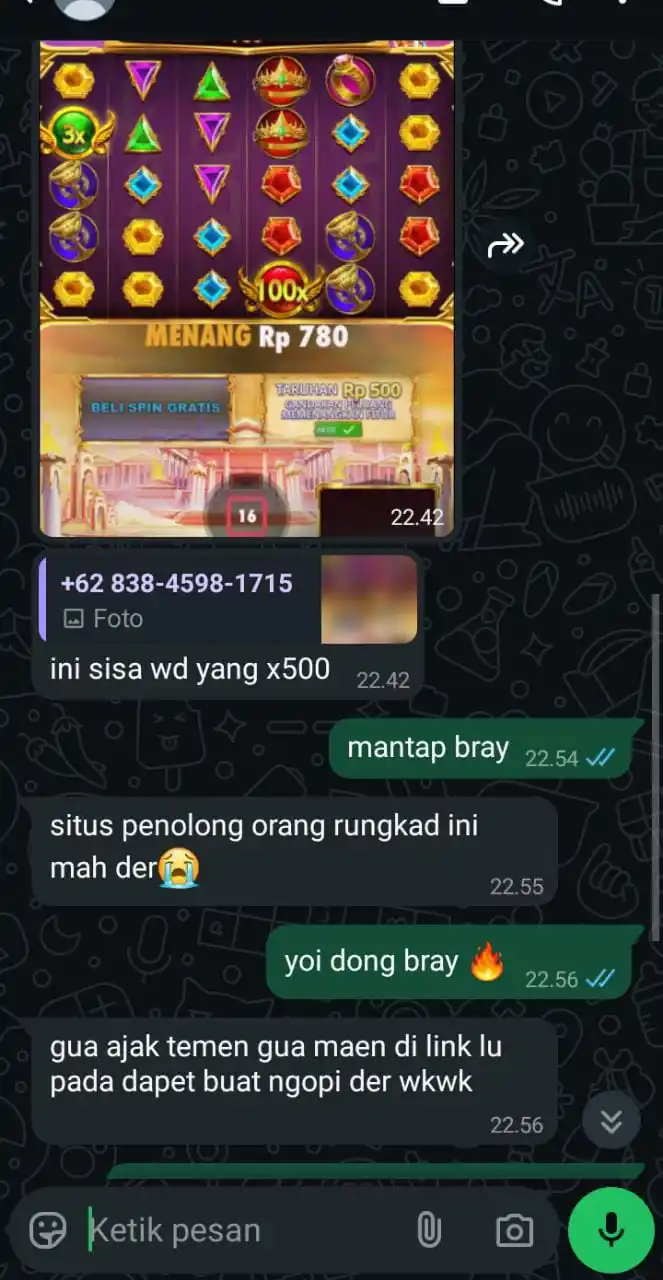This screenshot has width=663, height=1280.
Task: Open the emoji picker
Action: pos(48,1230)
